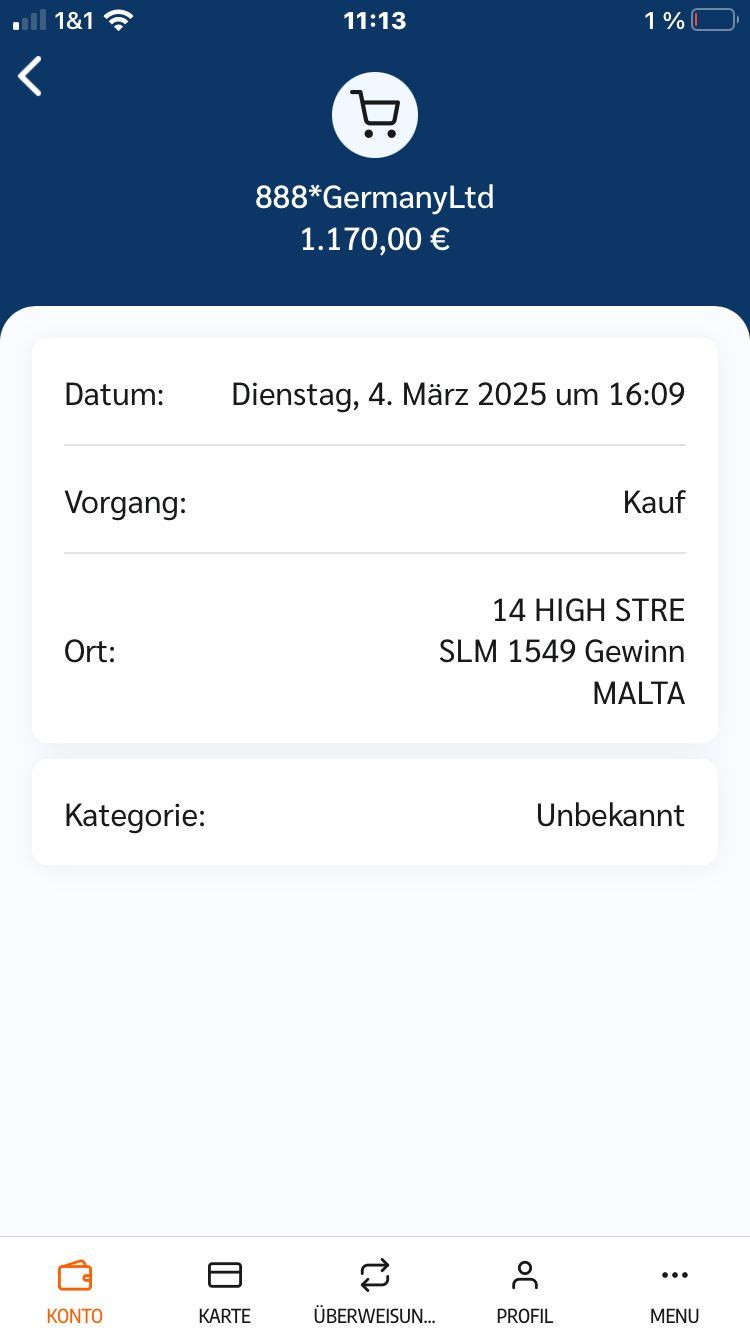Switch to the Konto tab
The image size is (750, 1334).
click(x=75, y=1290)
